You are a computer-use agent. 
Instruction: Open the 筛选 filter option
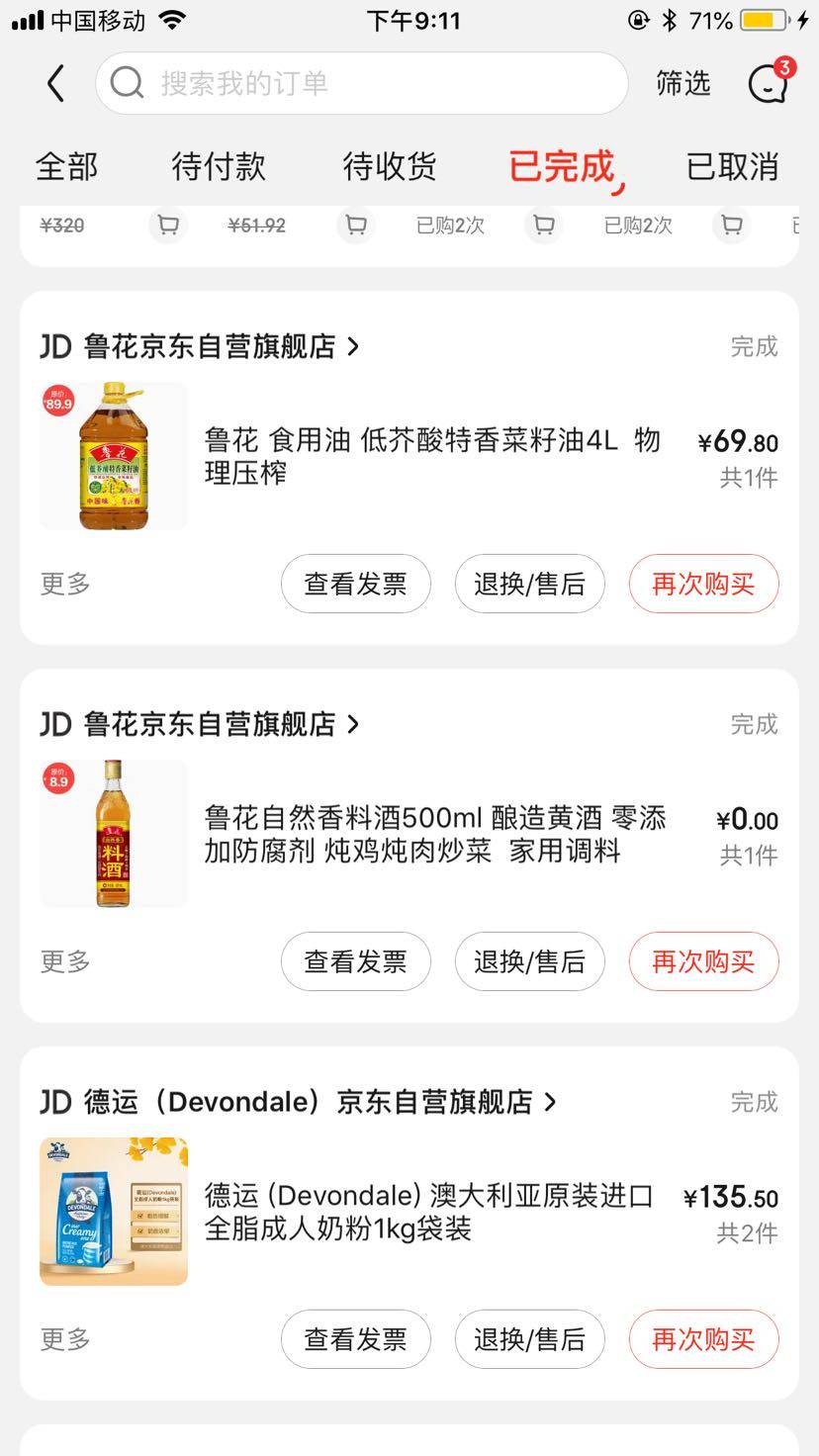coord(682,84)
